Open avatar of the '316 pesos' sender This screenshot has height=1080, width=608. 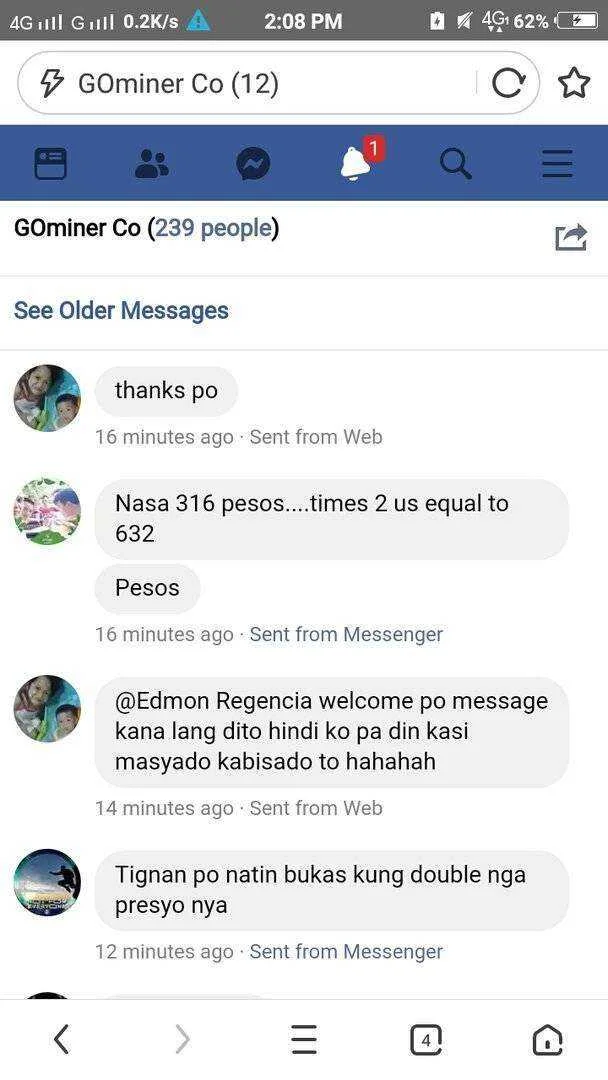48,512
